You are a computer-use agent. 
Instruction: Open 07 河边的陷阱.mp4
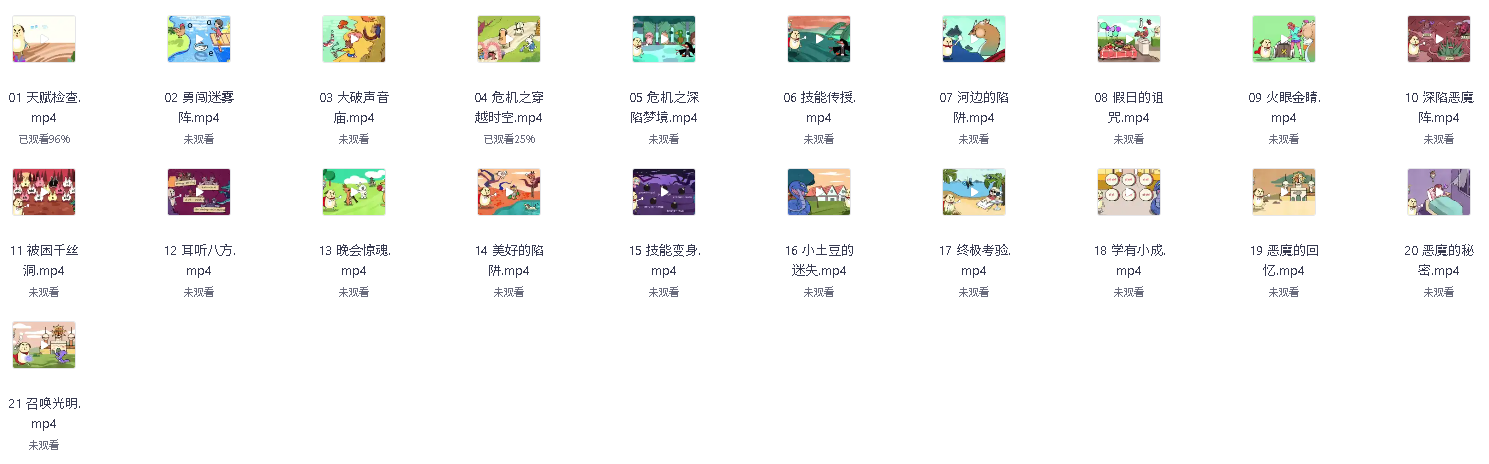974,39
